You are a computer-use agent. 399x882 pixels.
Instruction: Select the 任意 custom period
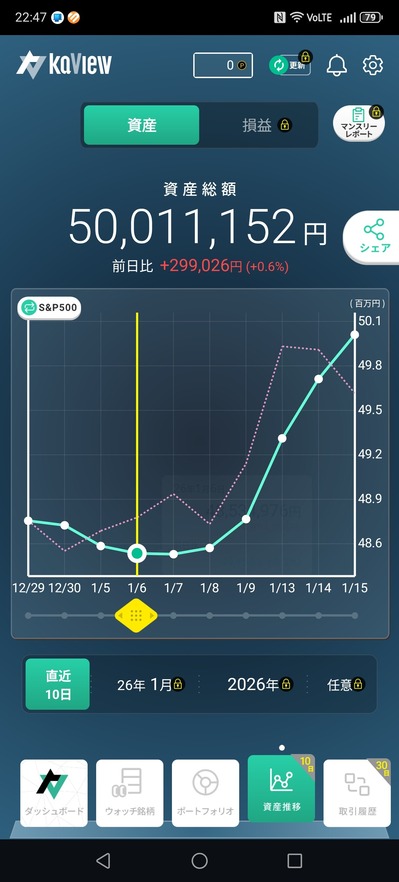(x=346, y=685)
